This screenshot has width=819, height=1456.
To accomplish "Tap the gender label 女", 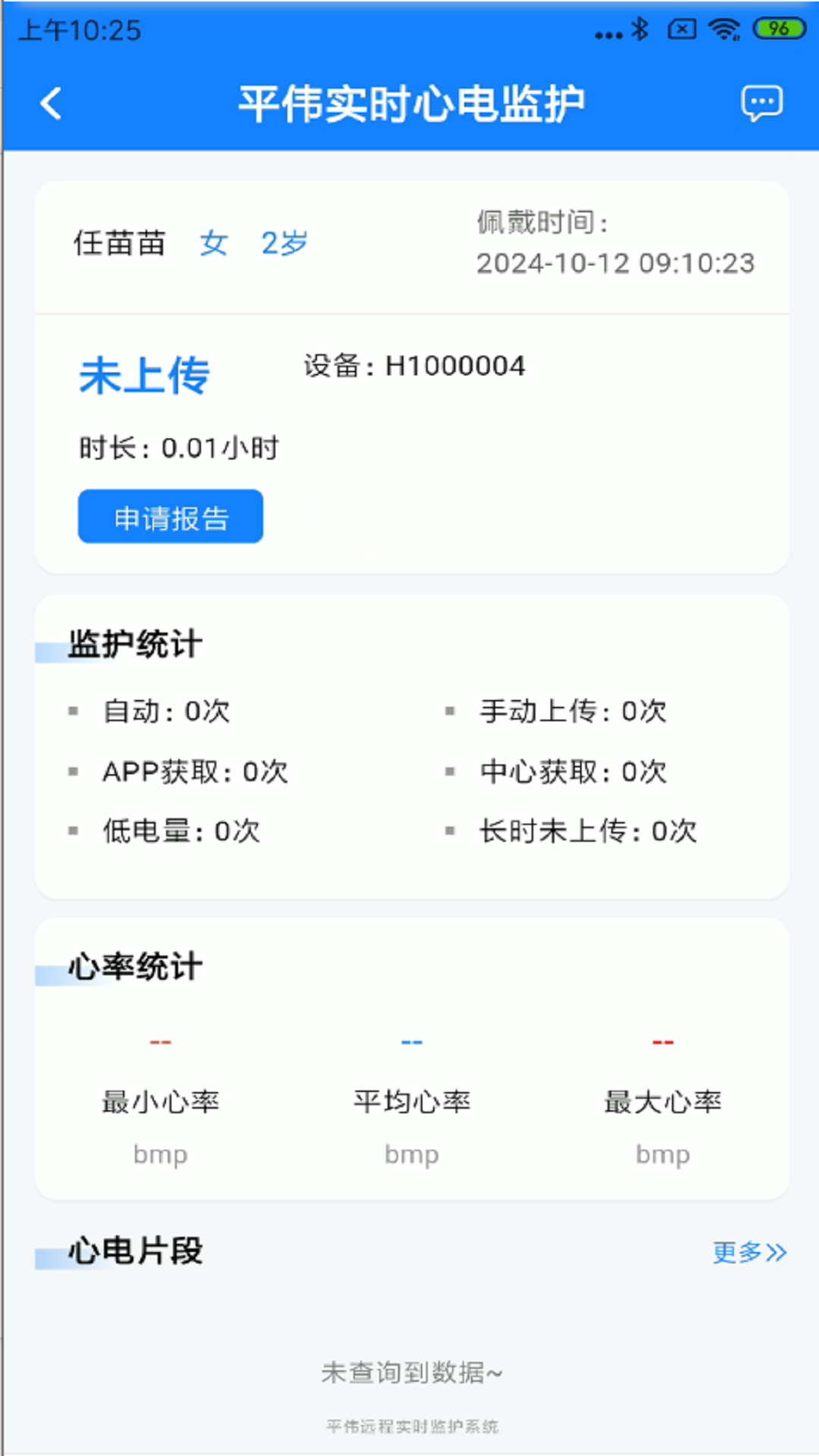I will coord(212,243).
